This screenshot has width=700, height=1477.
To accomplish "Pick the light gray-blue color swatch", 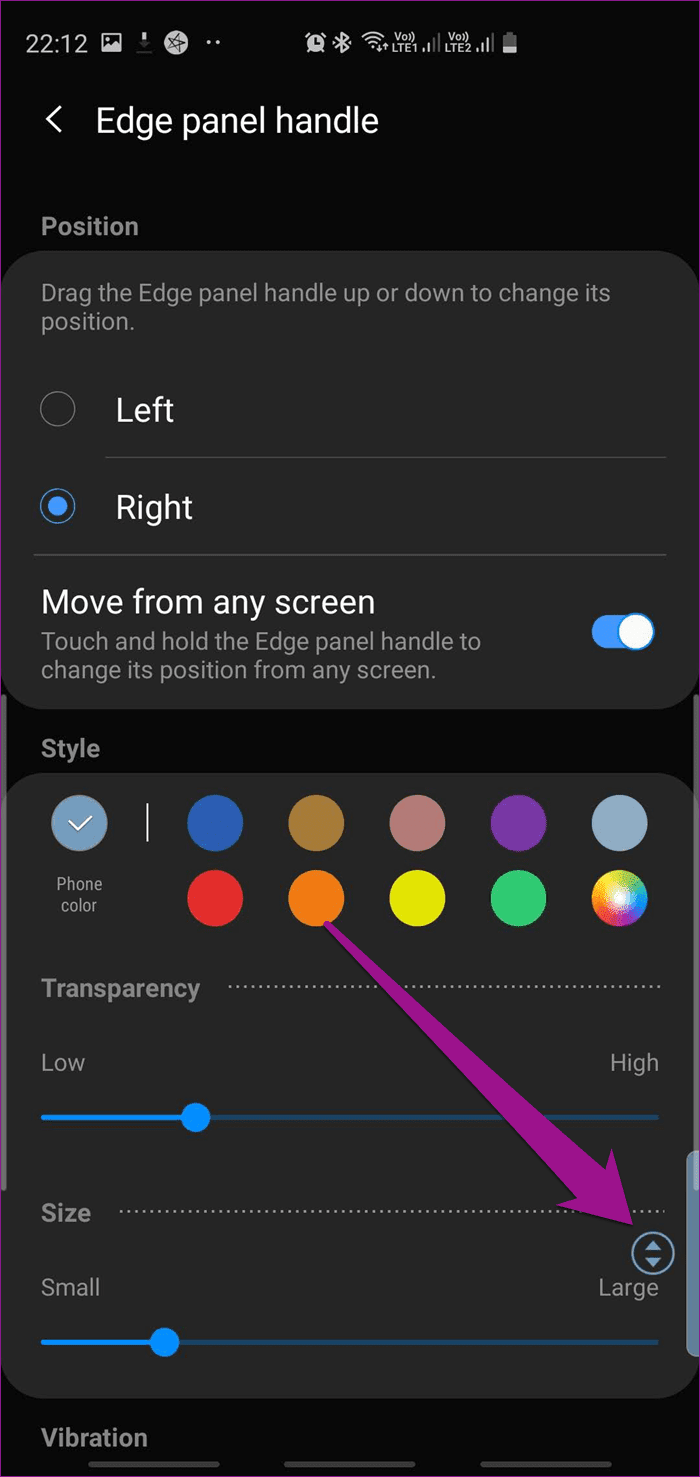I will (x=619, y=823).
